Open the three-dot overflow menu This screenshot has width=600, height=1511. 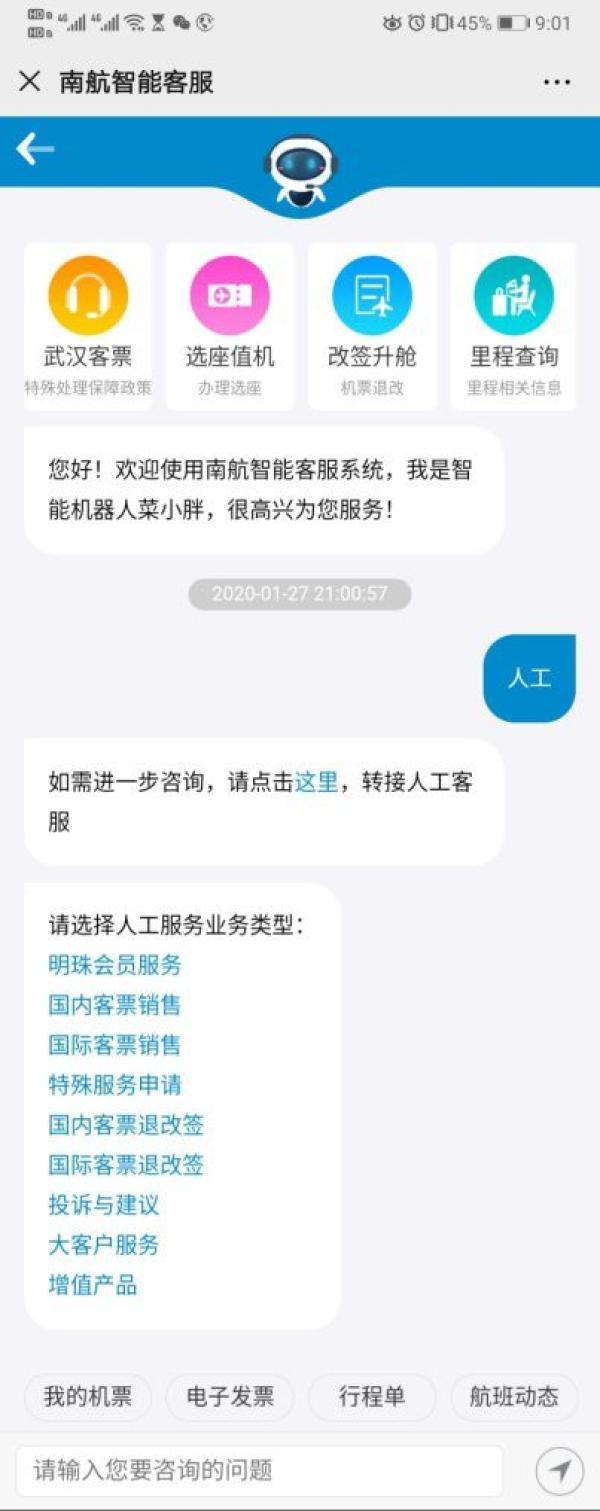tap(557, 82)
